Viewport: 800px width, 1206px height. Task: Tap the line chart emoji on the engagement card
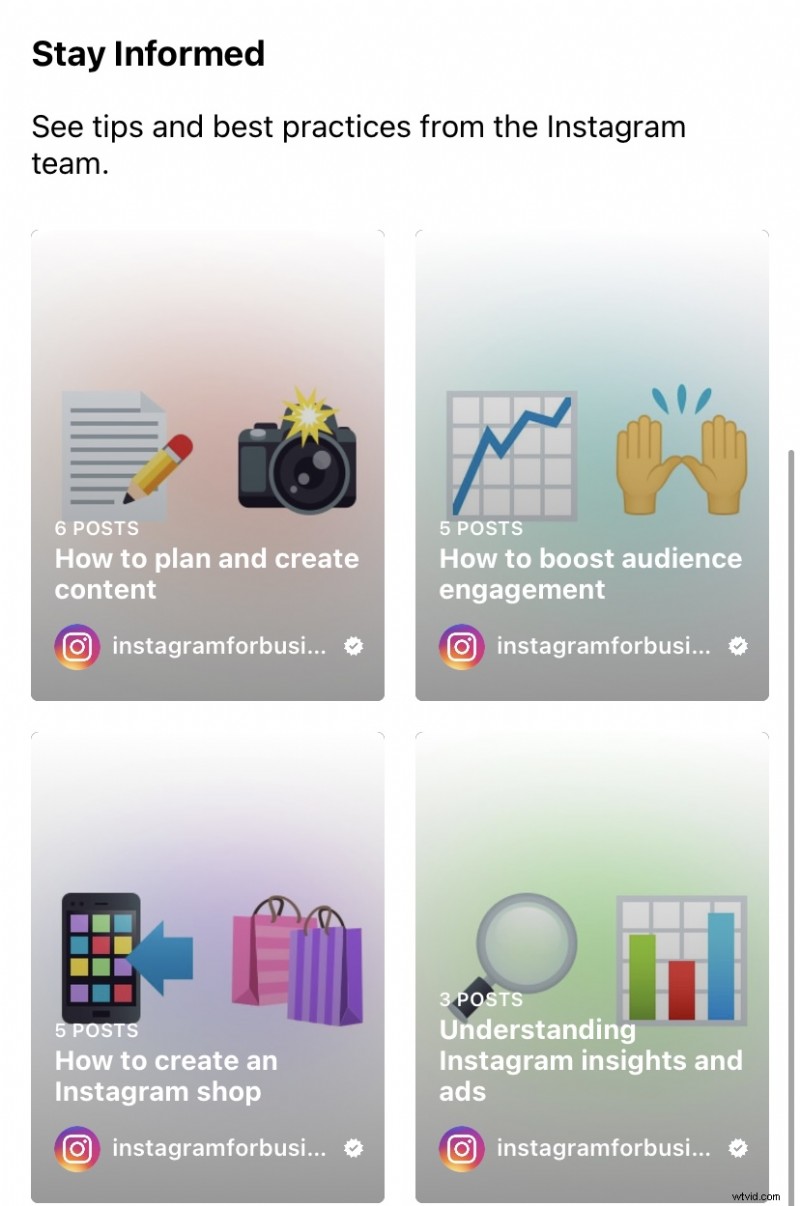tap(510, 455)
